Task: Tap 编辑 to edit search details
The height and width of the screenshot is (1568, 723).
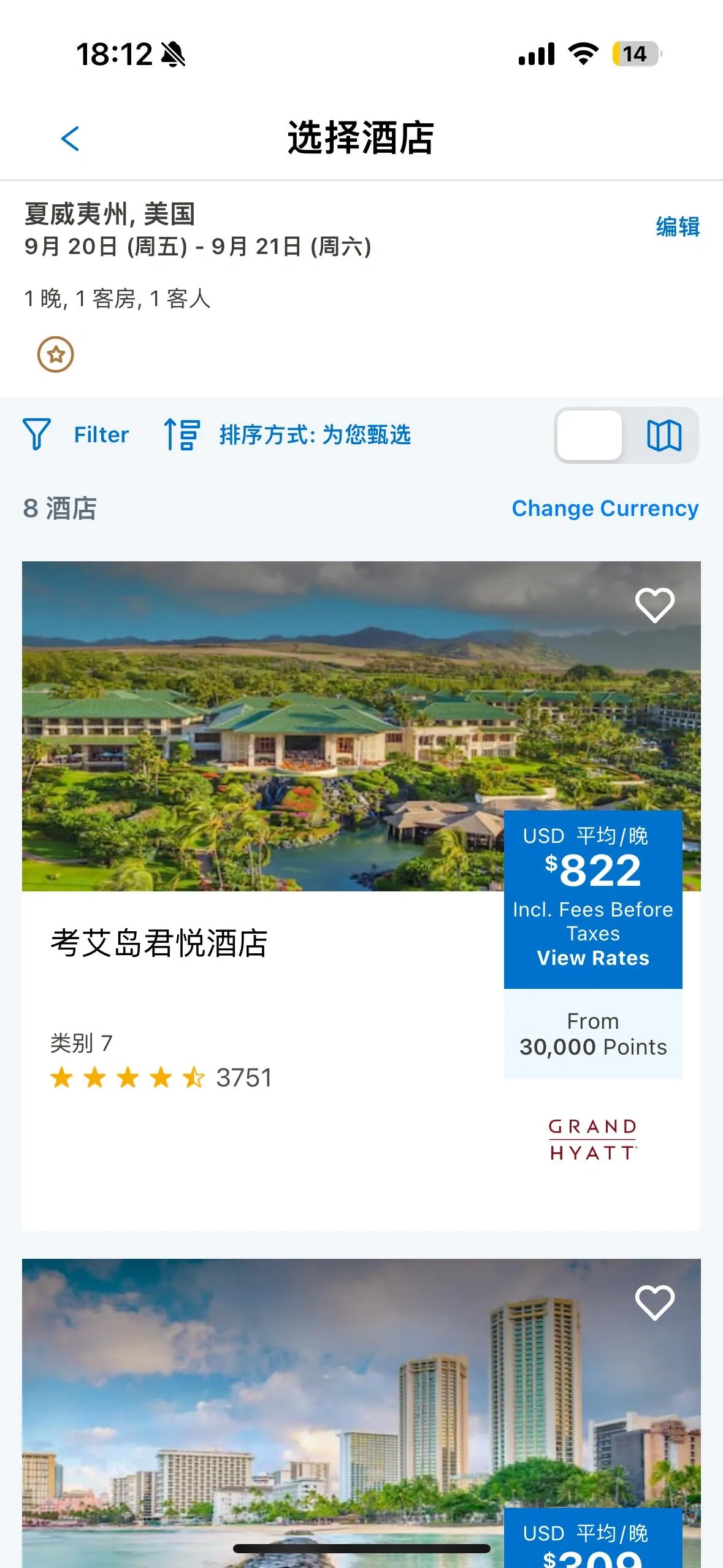Action: tap(677, 227)
